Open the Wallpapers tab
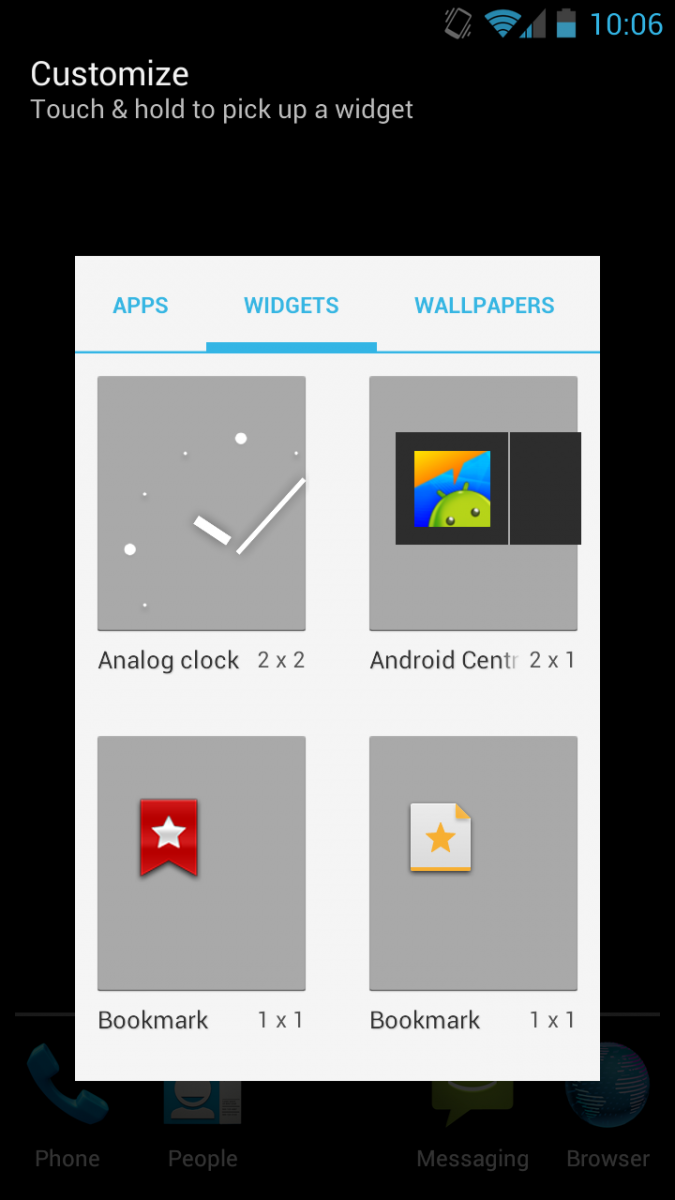Viewport: 675px width, 1200px height. coord(485,306)
